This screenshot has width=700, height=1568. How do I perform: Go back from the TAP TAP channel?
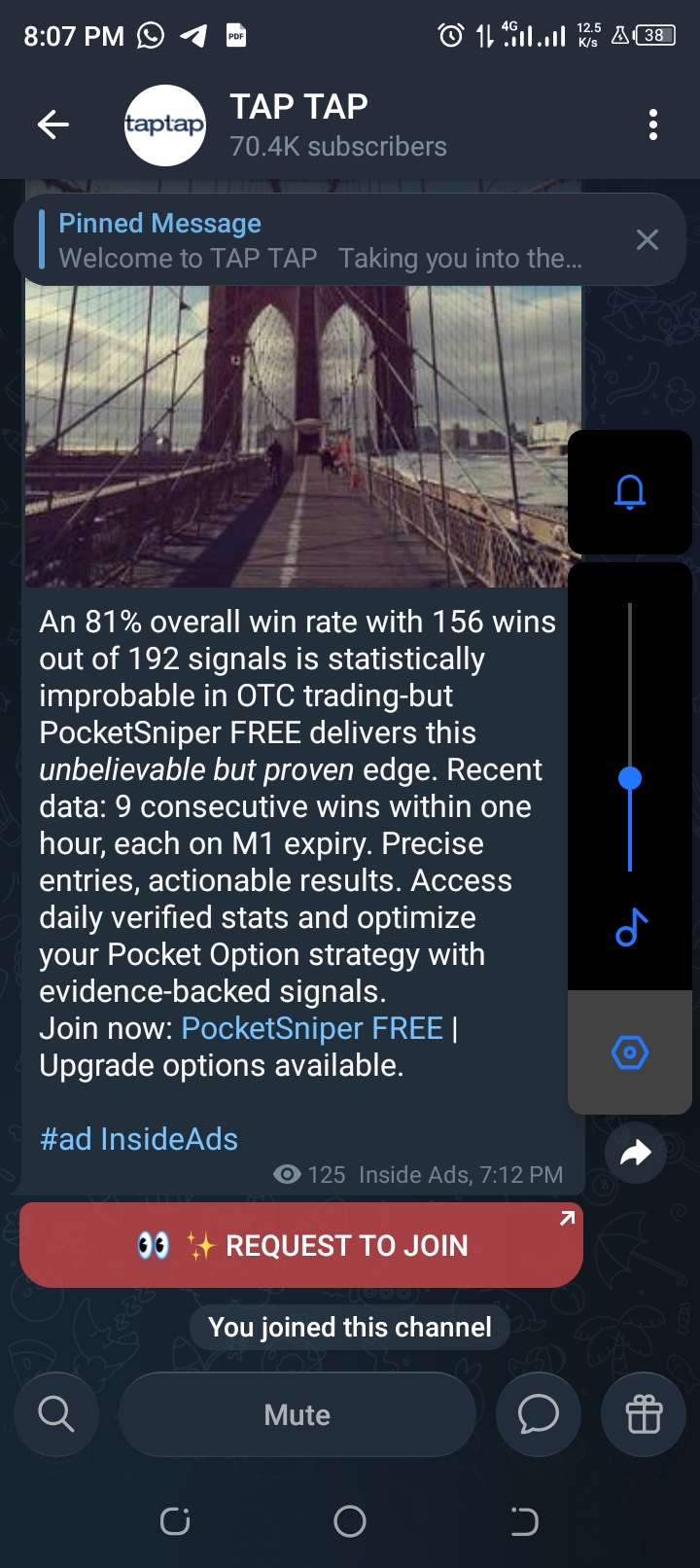53,125
